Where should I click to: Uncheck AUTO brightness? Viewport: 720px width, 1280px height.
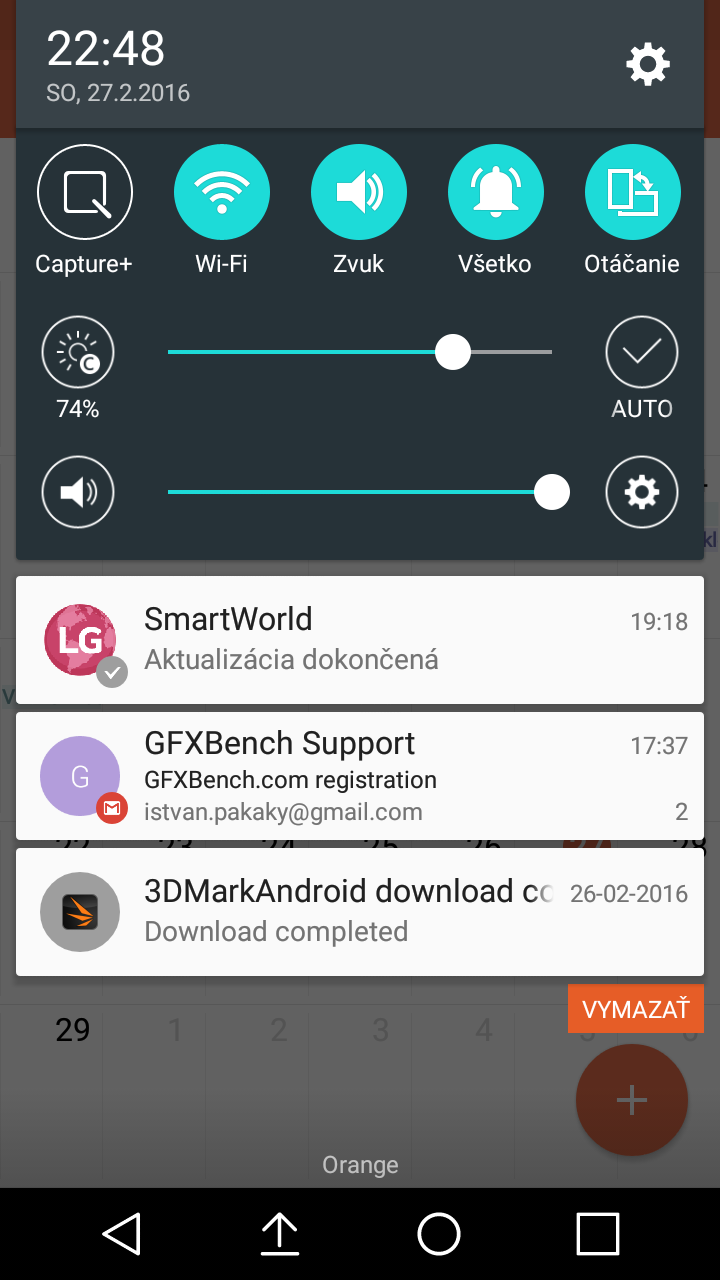(x=642, y=352)
